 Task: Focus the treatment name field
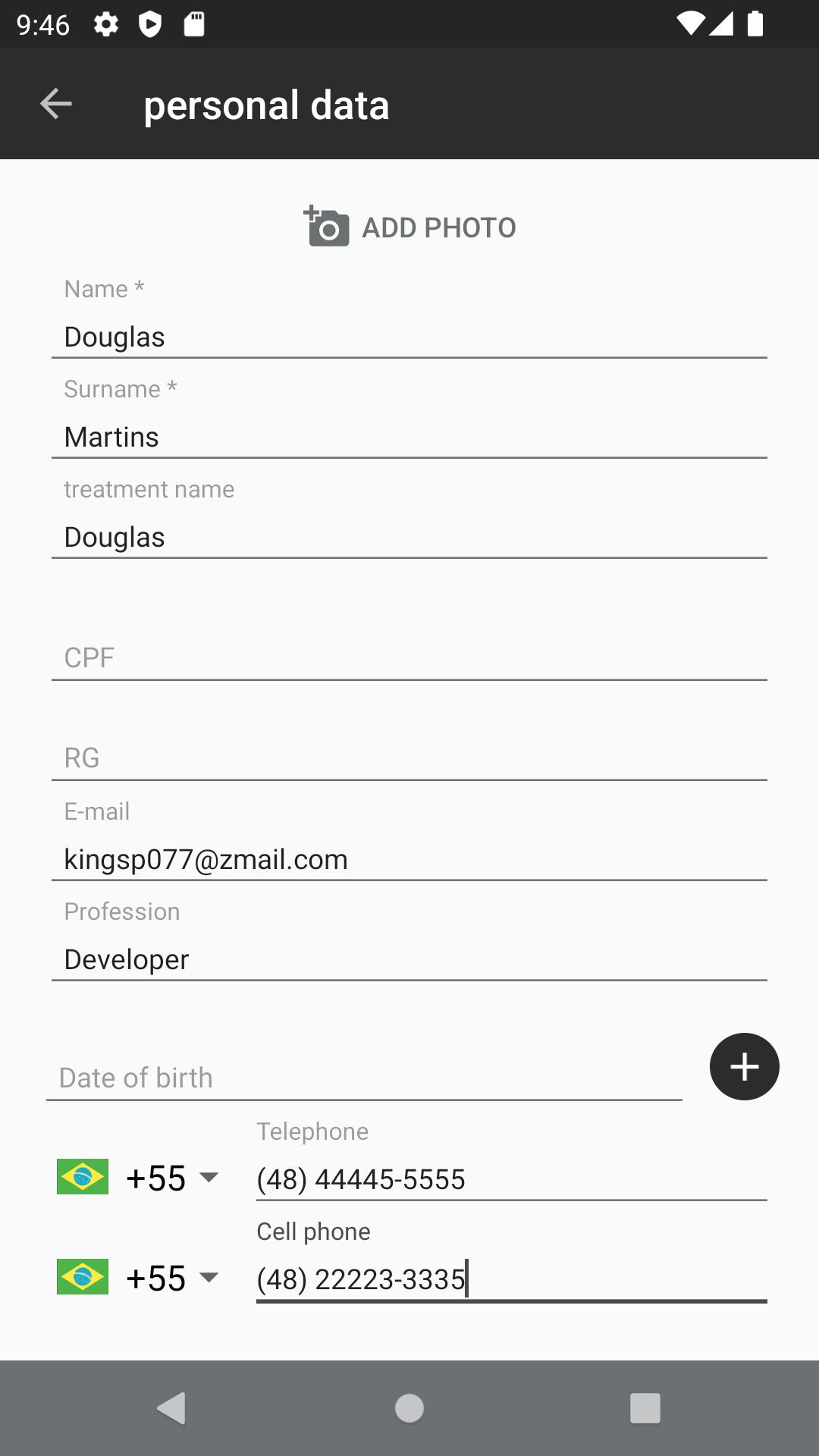(x=409, y=537)
